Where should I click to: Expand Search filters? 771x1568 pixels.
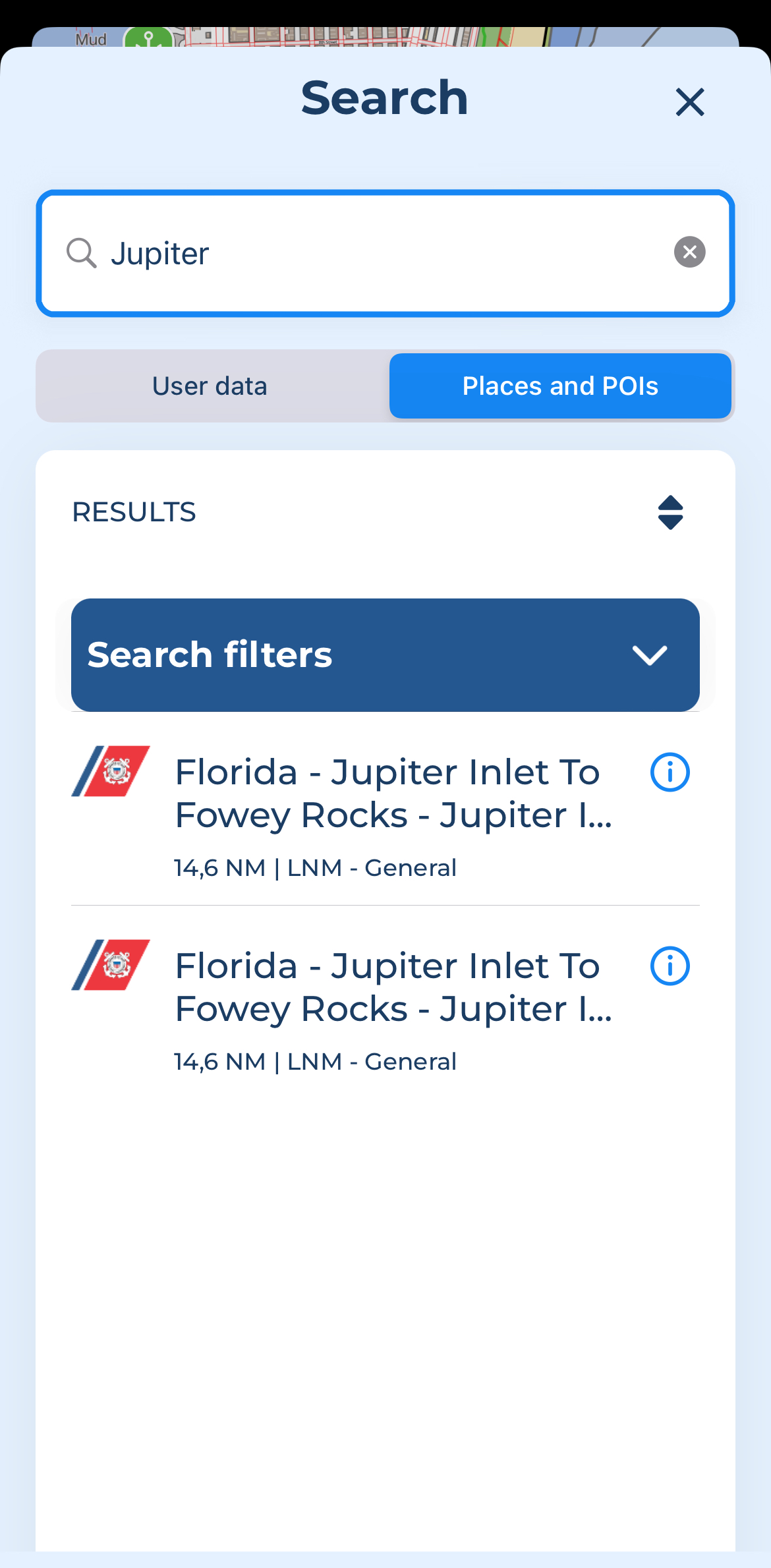point(385,655)
